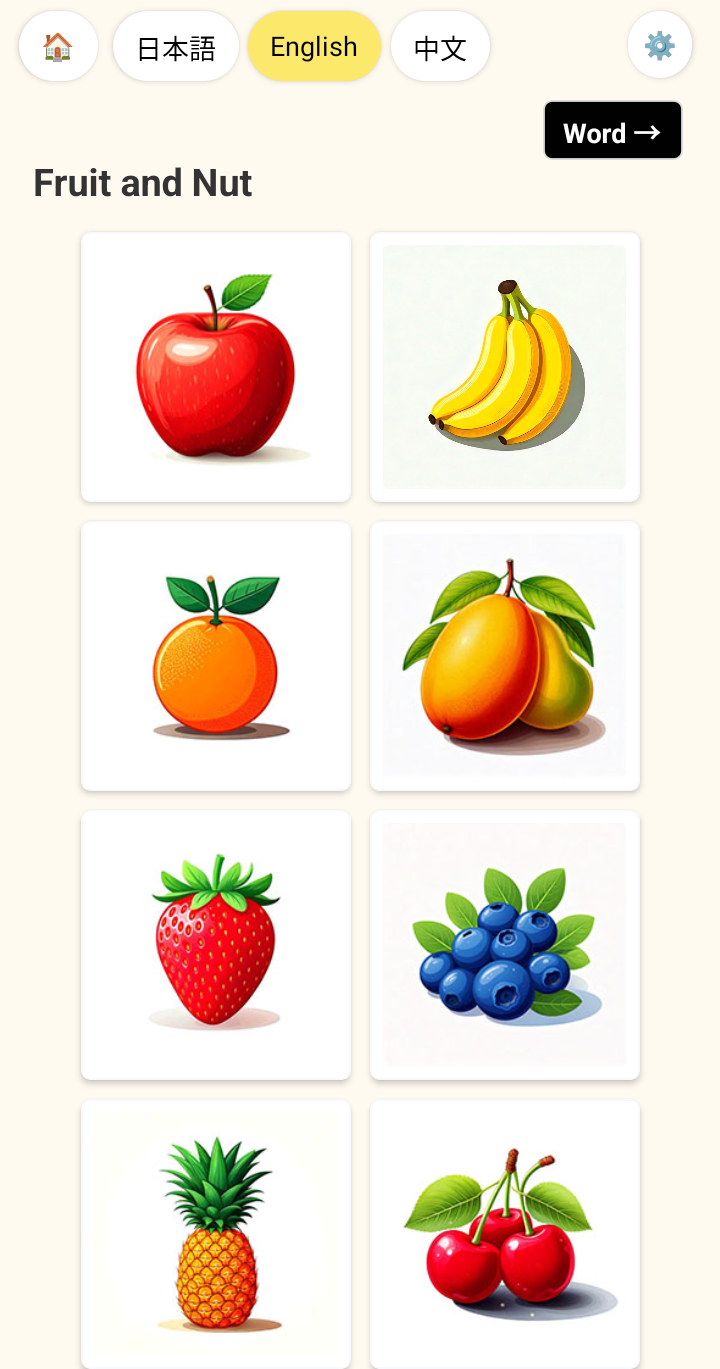The height and width of the screenshot is (1369, 720).
Task: Select the orange fruit card
Action: click(216, 656)
